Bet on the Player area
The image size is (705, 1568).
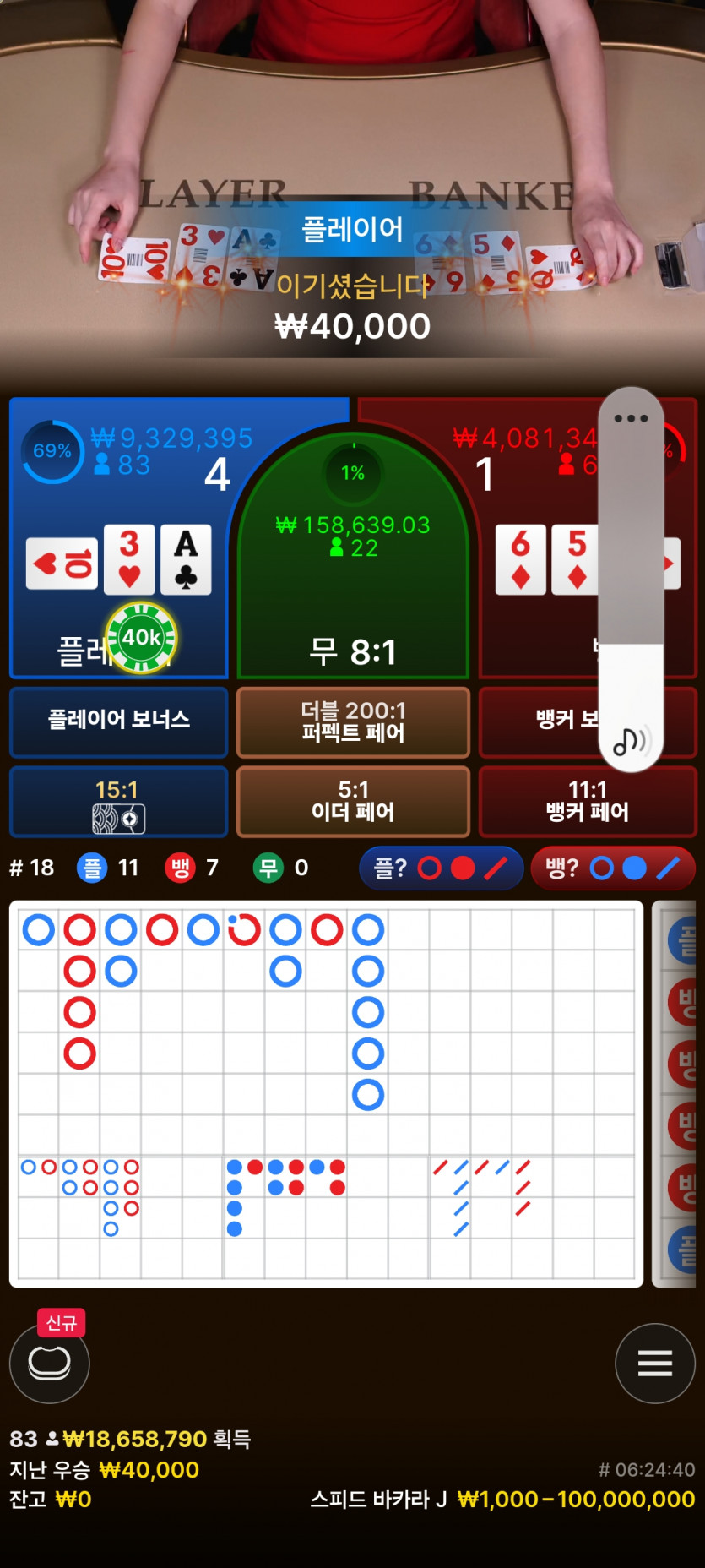pos(118,541)
